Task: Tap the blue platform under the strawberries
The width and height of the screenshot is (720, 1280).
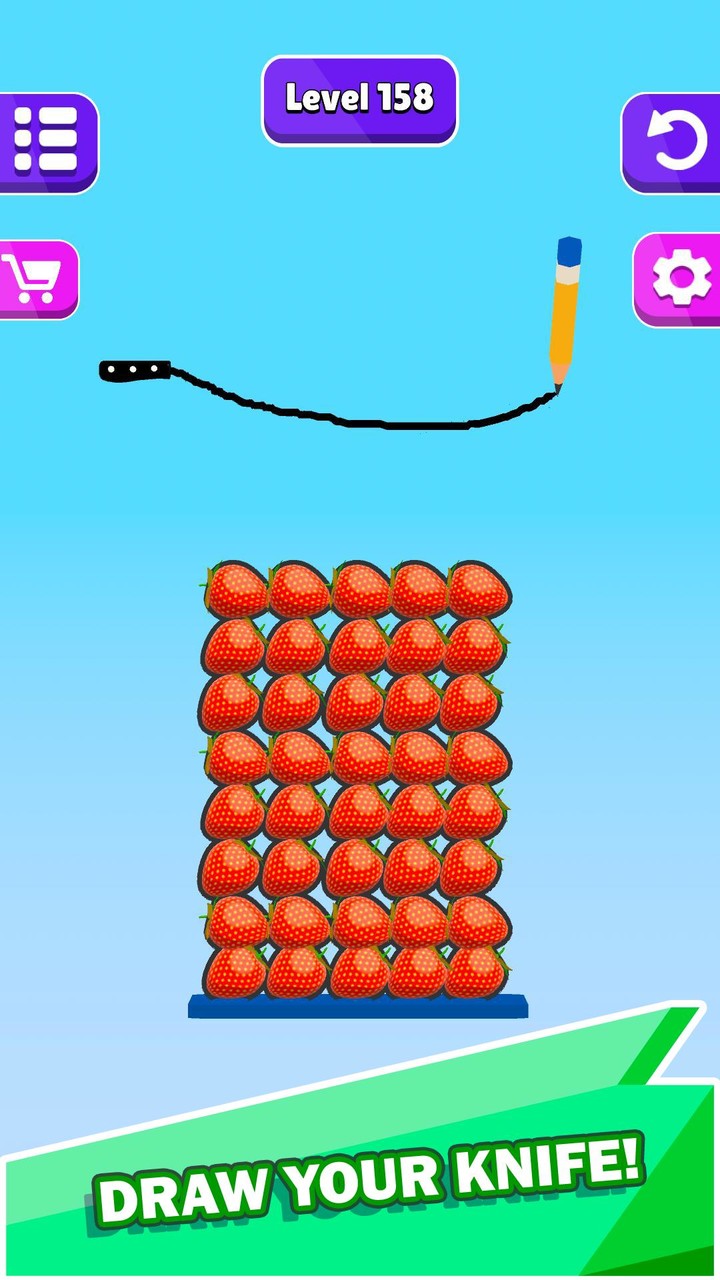Action: coord(355,1005)
